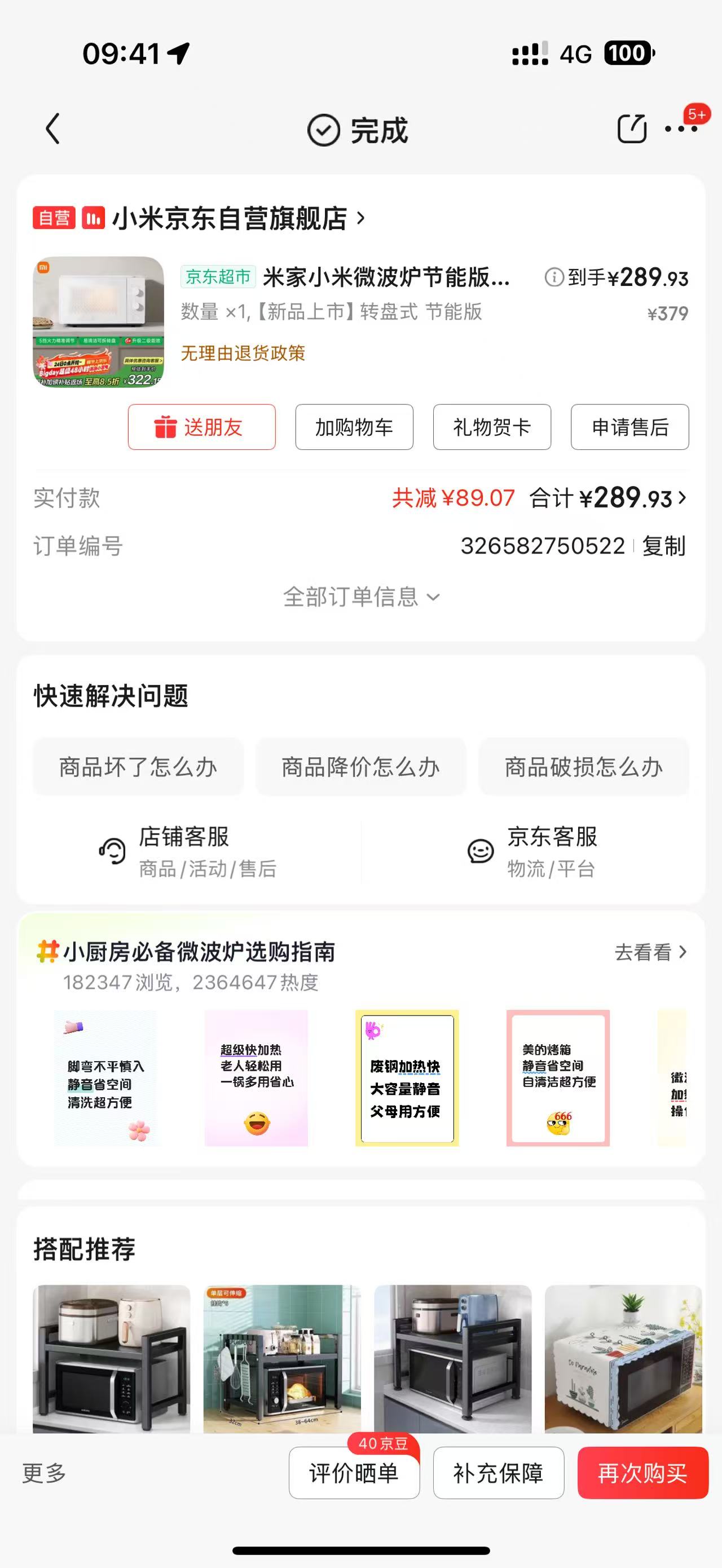Copy the order number with 复制

pyautogui.click(x=663, y=546)
